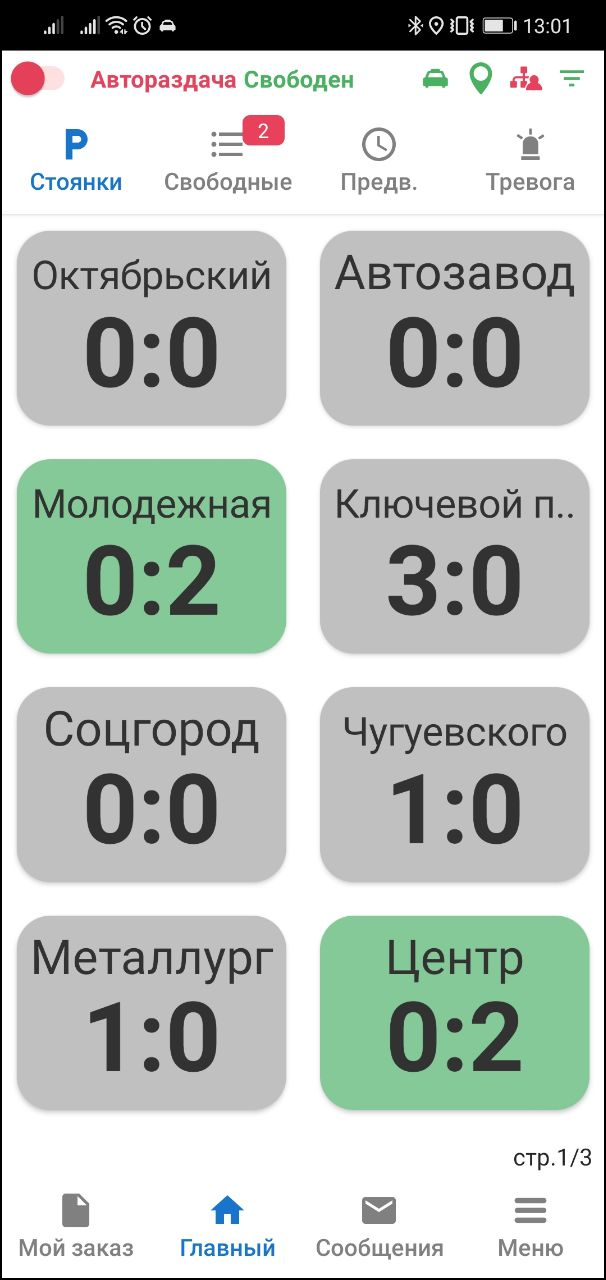The height and width of the screenshot is (1280, 606).
Task: Open the Меню tab
Action: tap(530, 1226)
